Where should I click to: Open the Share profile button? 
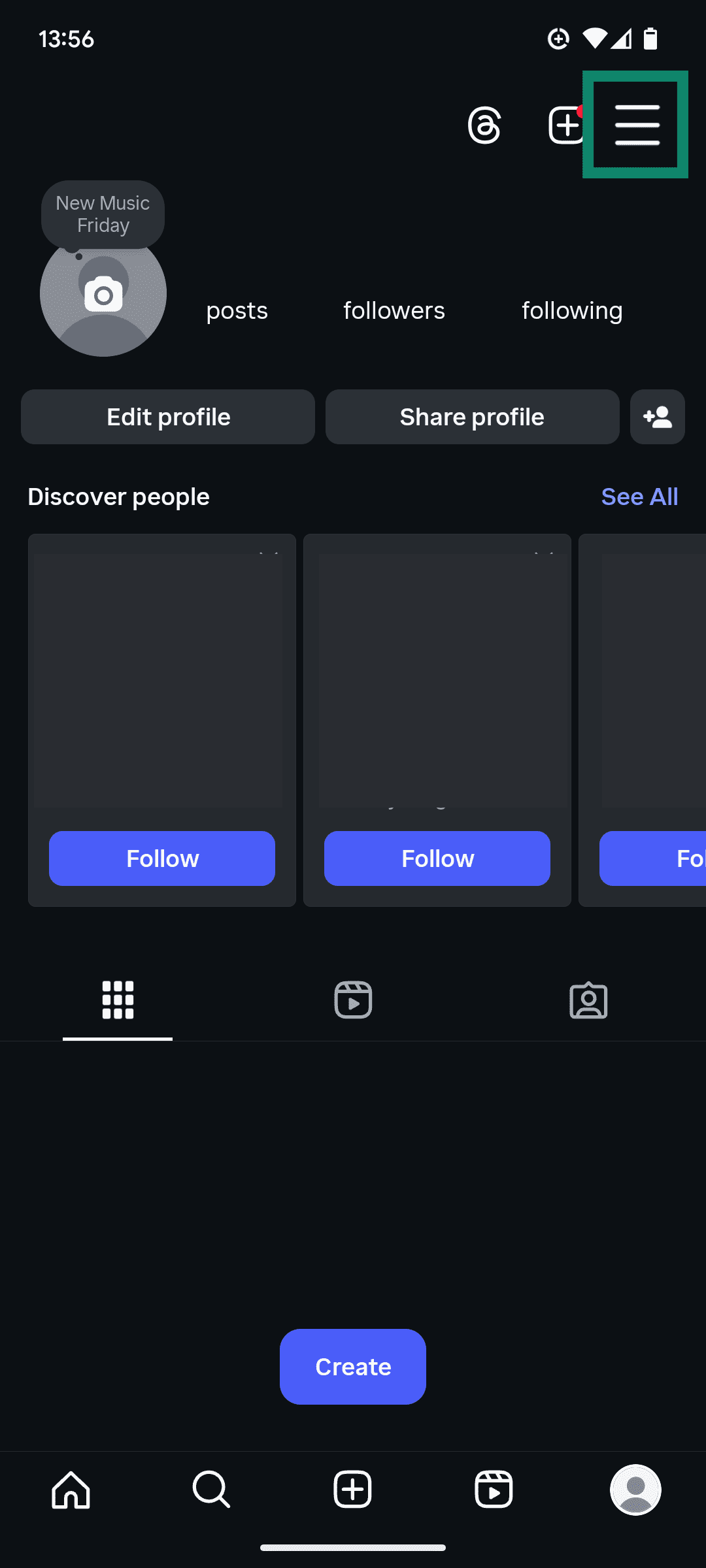coord(472,416)
